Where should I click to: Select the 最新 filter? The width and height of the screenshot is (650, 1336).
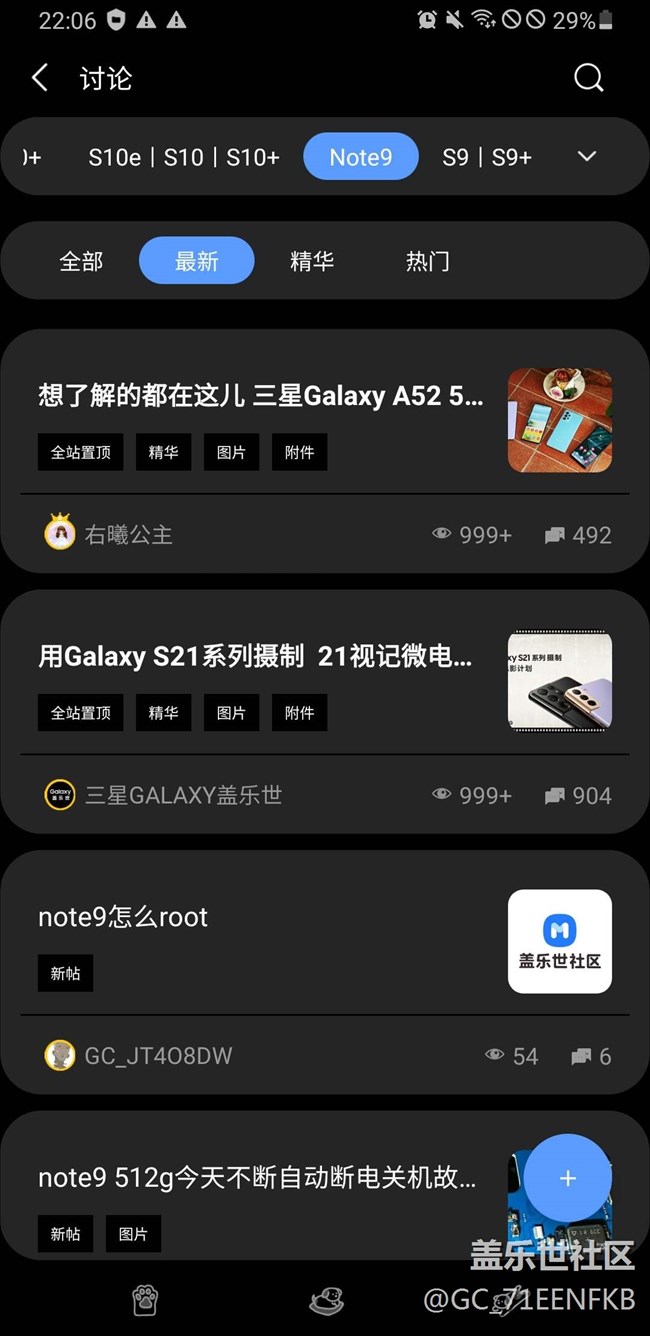[196, 261]
